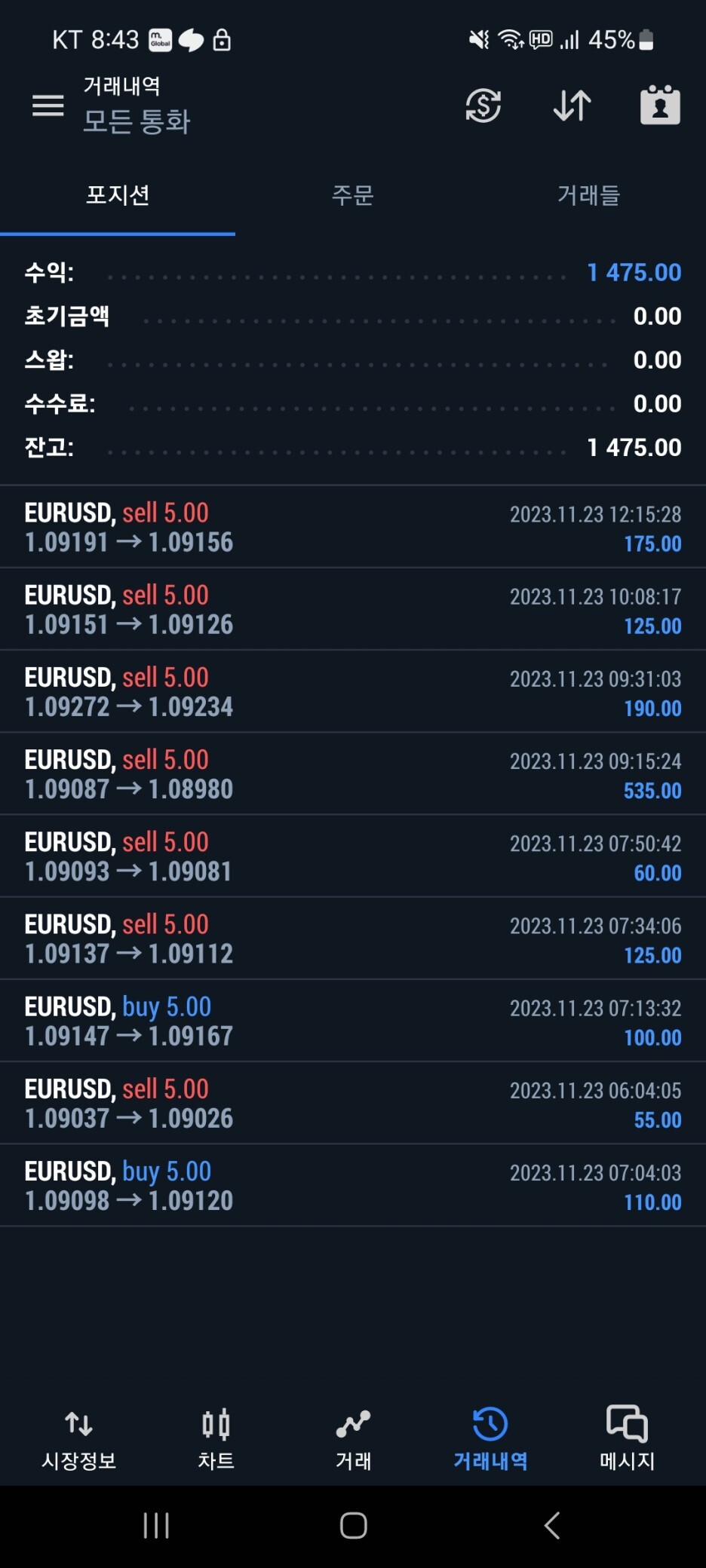Open the 메시지 bottom tab

(627, 1439)
